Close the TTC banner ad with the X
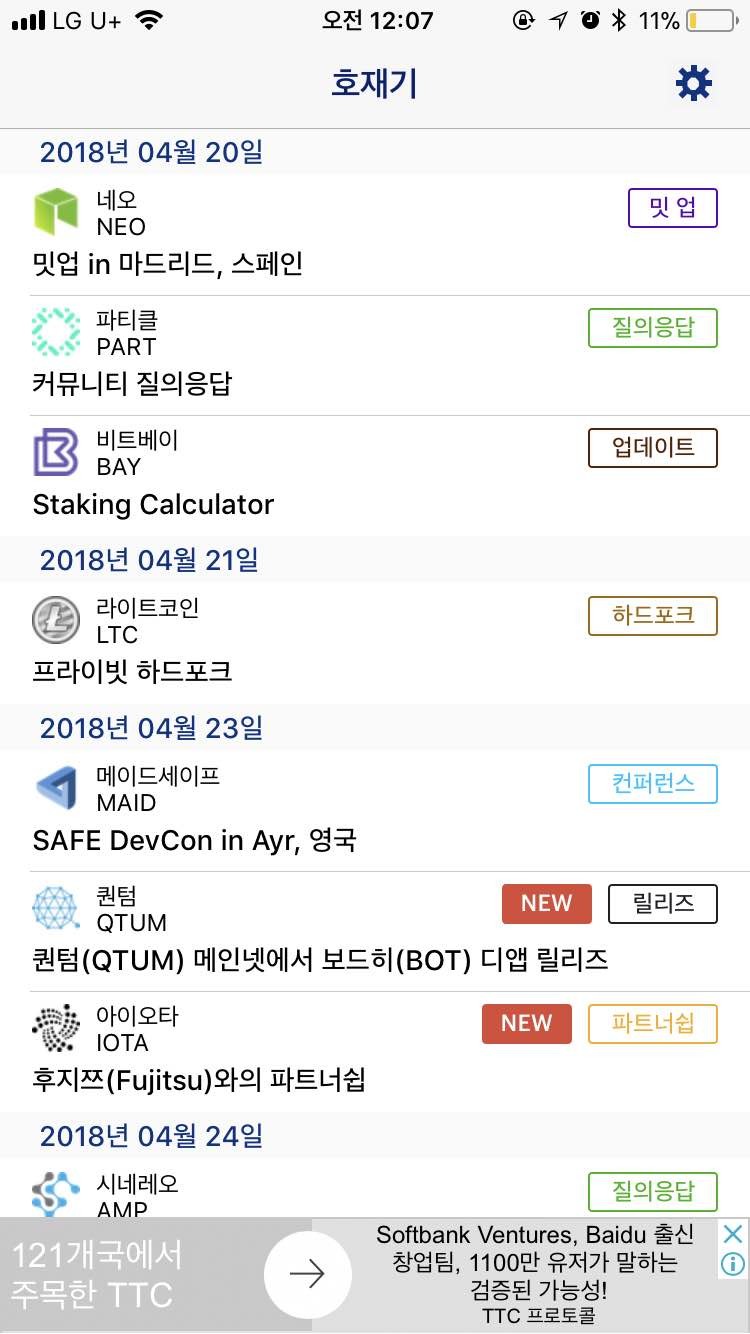This screenshot has width=750, height=1334. (x=733, y=1234)
